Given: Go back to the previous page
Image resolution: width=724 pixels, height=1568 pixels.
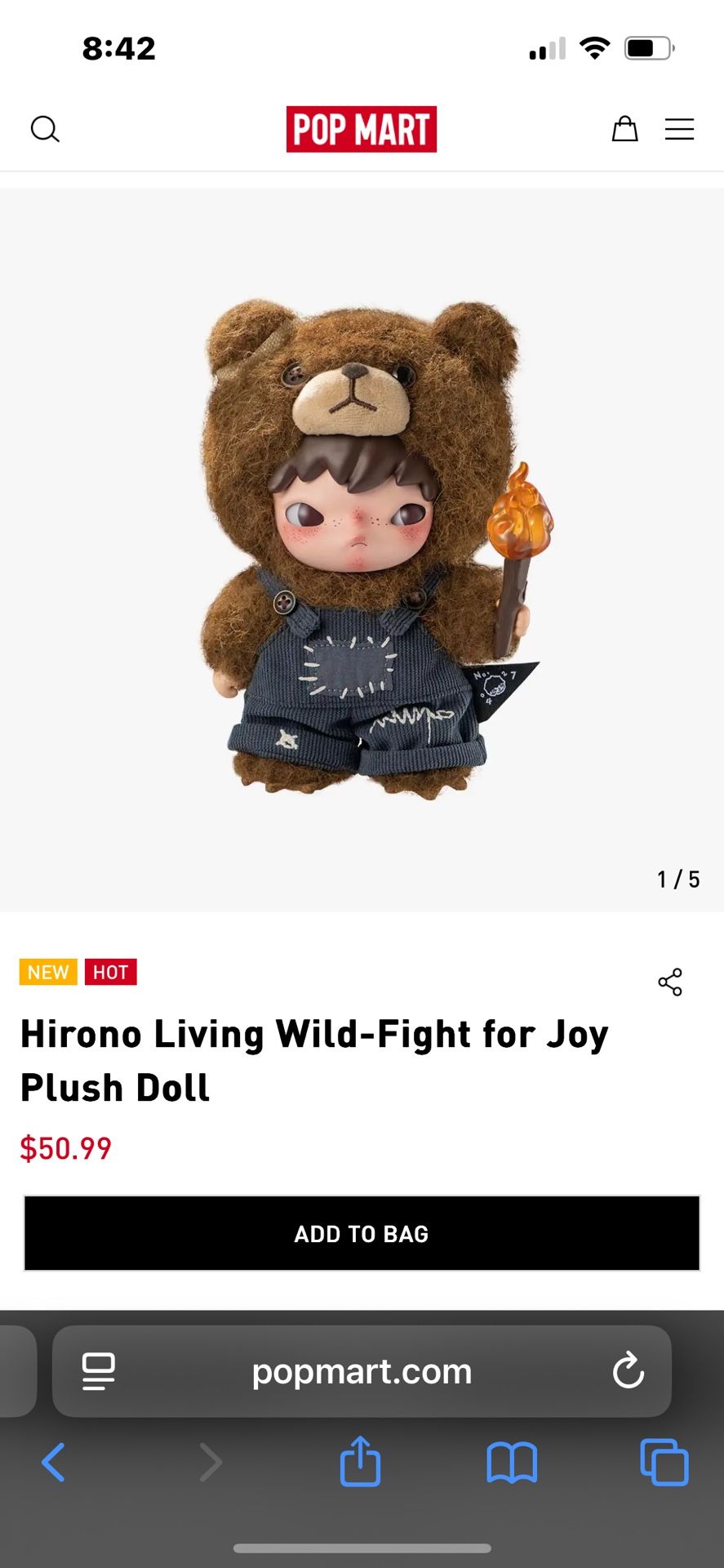Looking at the screenshot, I should pos(53,1462).
